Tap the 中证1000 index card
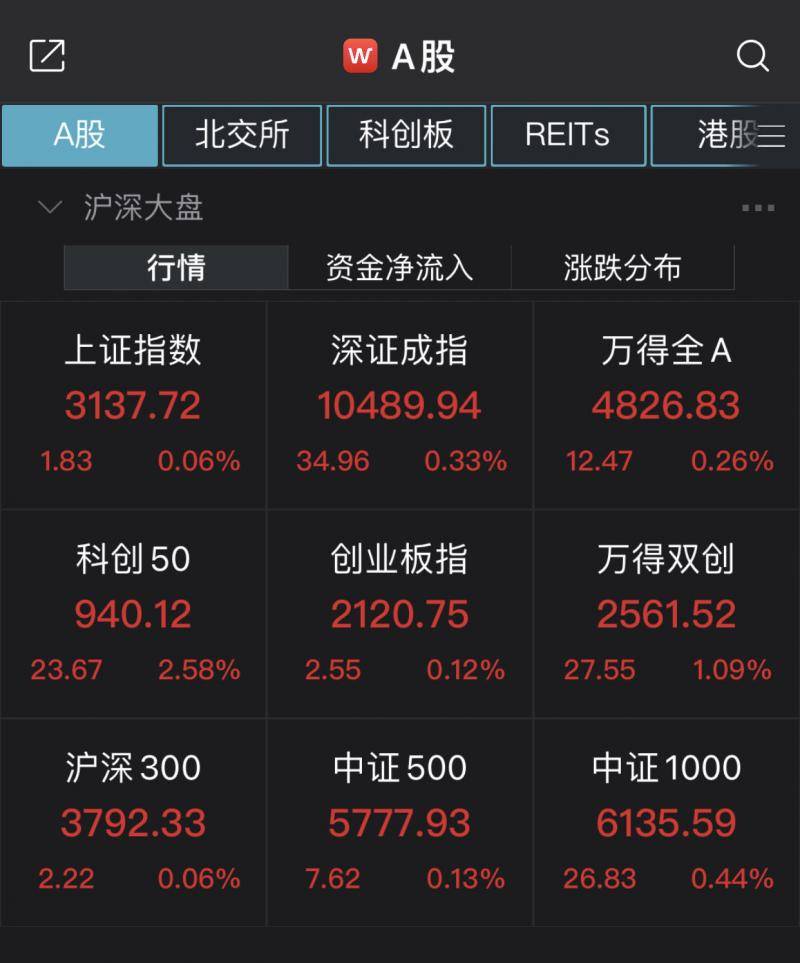Image resolution: width=800 pixels, height=963 pixels. point(666,822)
